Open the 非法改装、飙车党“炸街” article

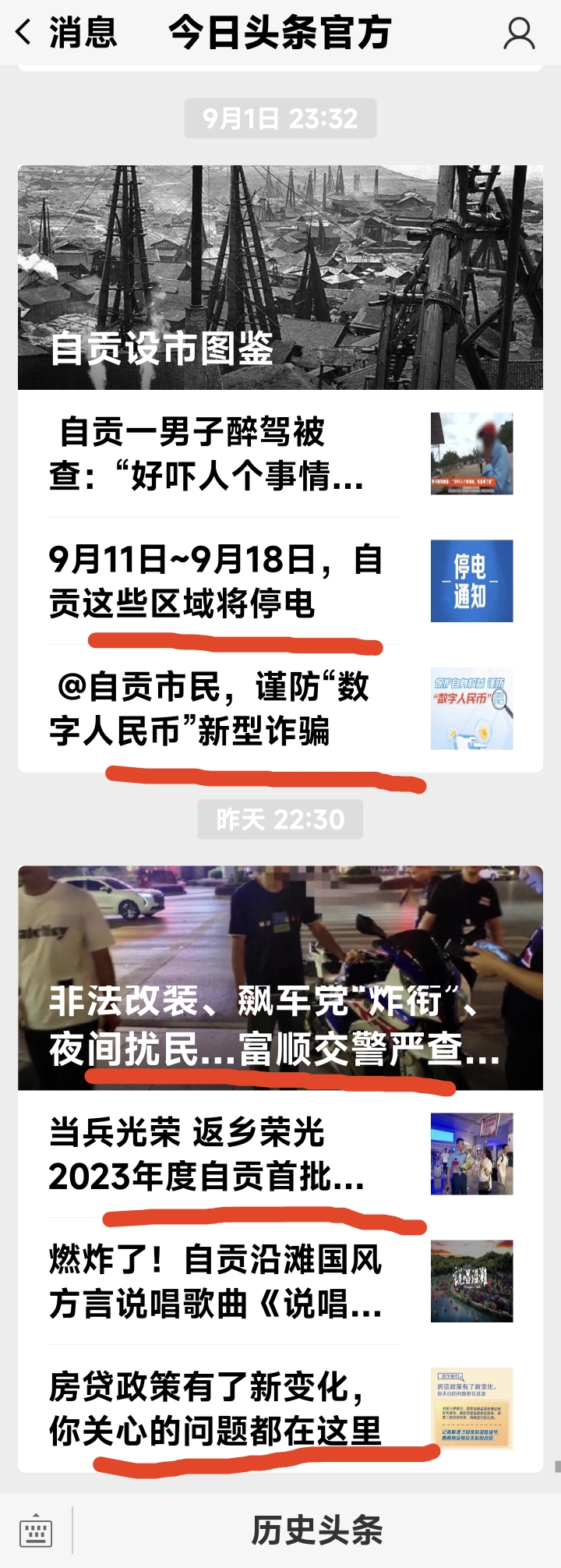(x=280, y=978)
